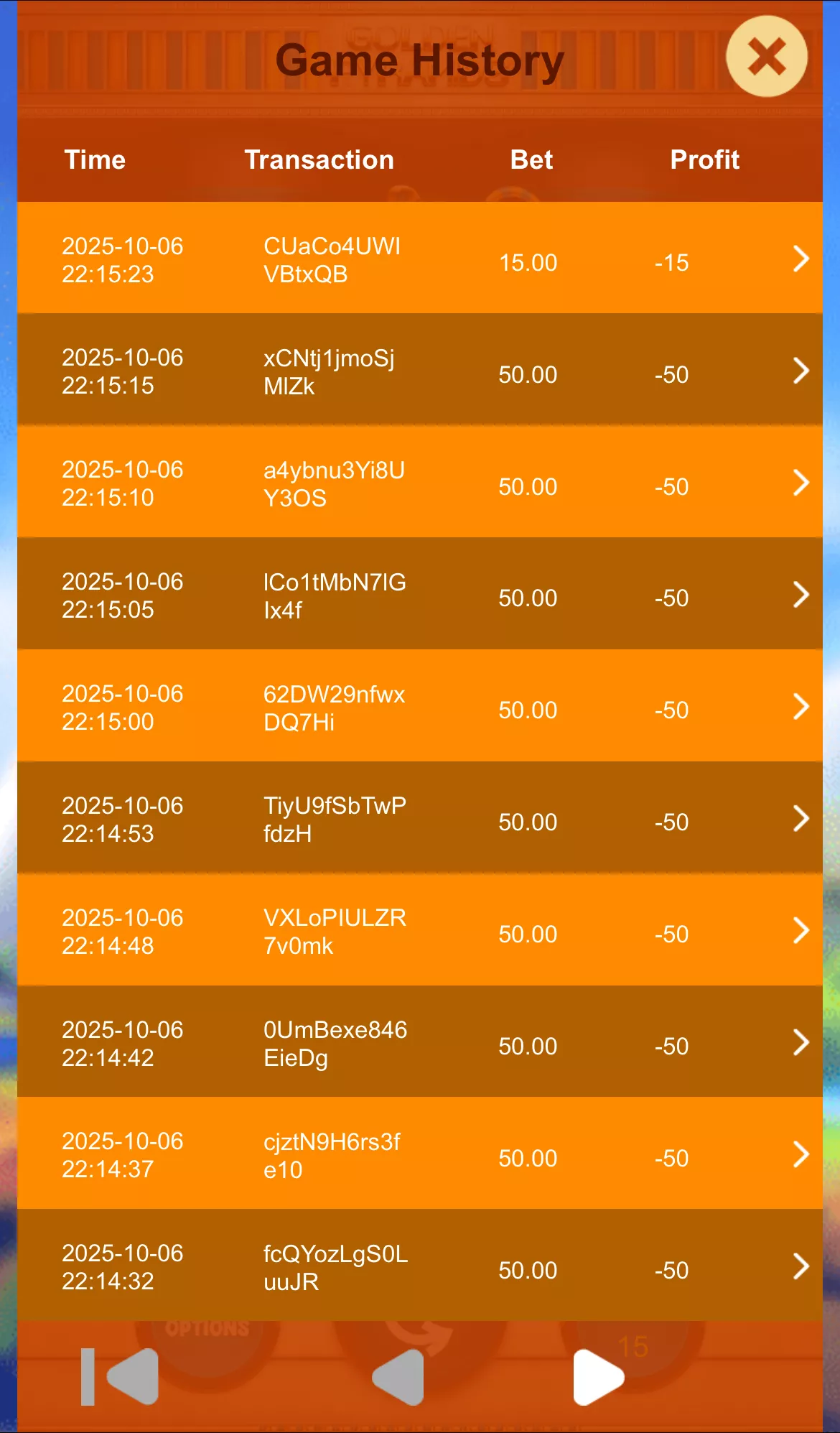Go to the next history page
The width and height of the screenshot is (840, 1433).
tap(599, 1377)
